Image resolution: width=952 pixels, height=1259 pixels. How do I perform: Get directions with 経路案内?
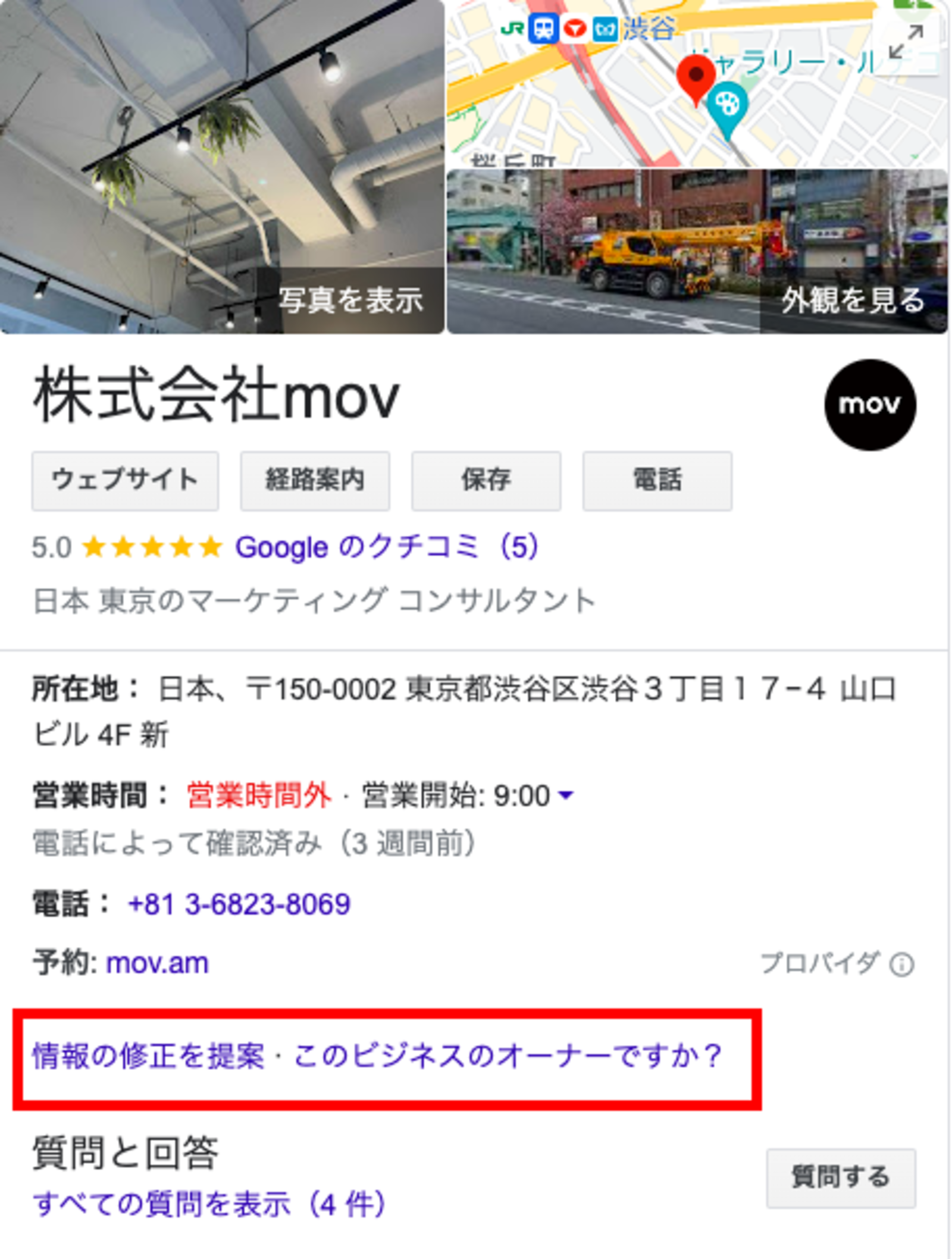coord(315,481)
